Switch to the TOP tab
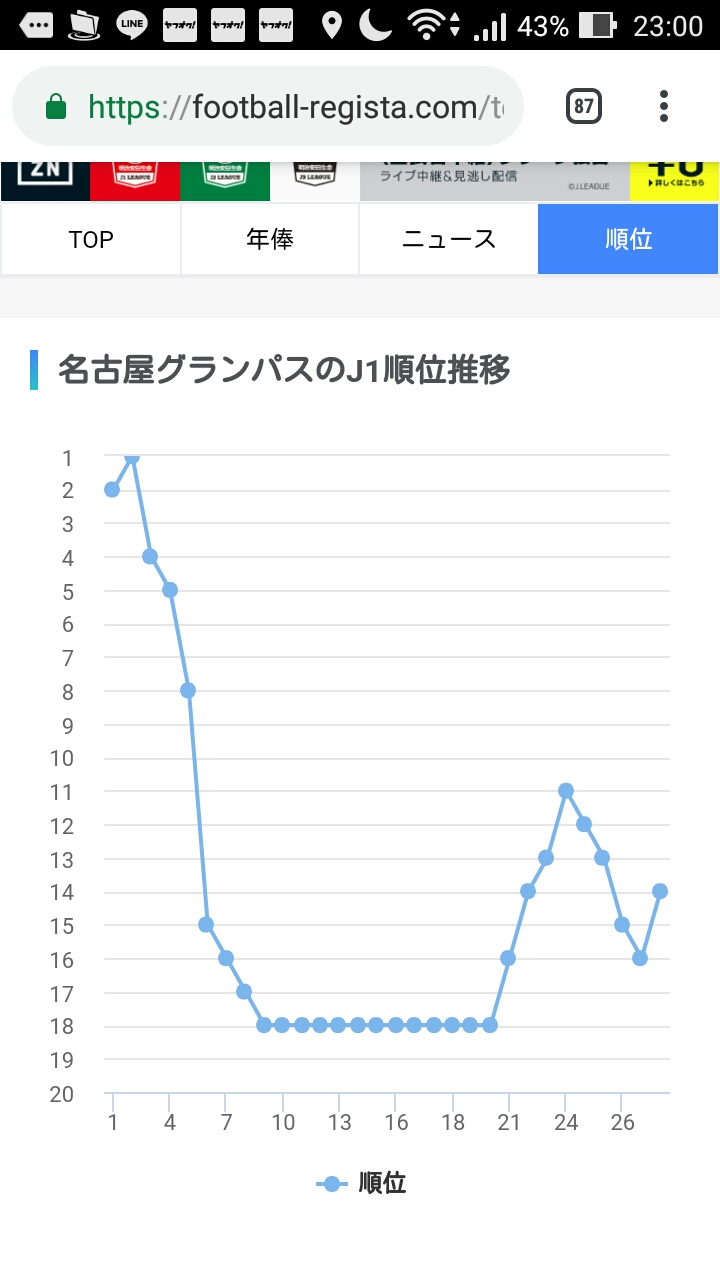 coord(91,239)
